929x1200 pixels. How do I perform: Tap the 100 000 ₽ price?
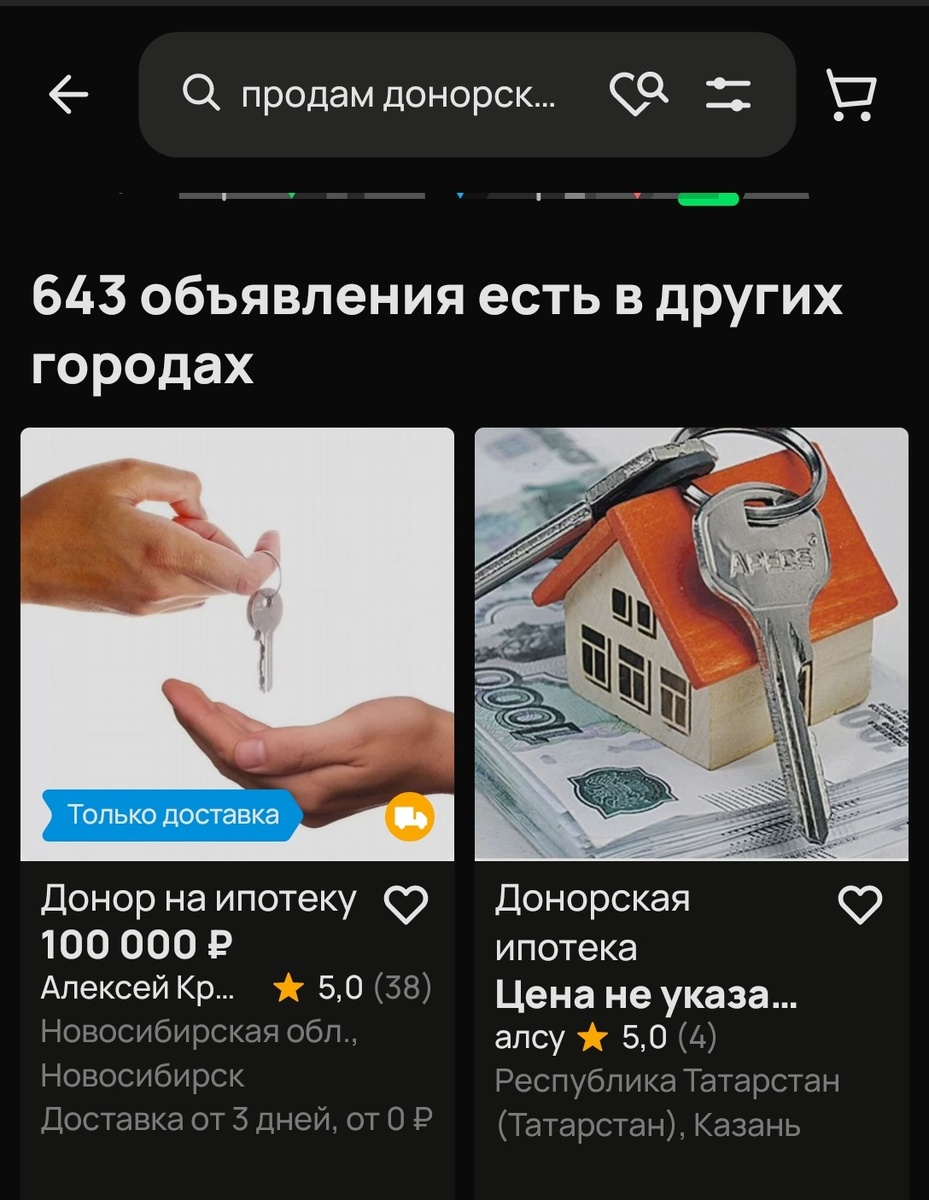[140, 944]
